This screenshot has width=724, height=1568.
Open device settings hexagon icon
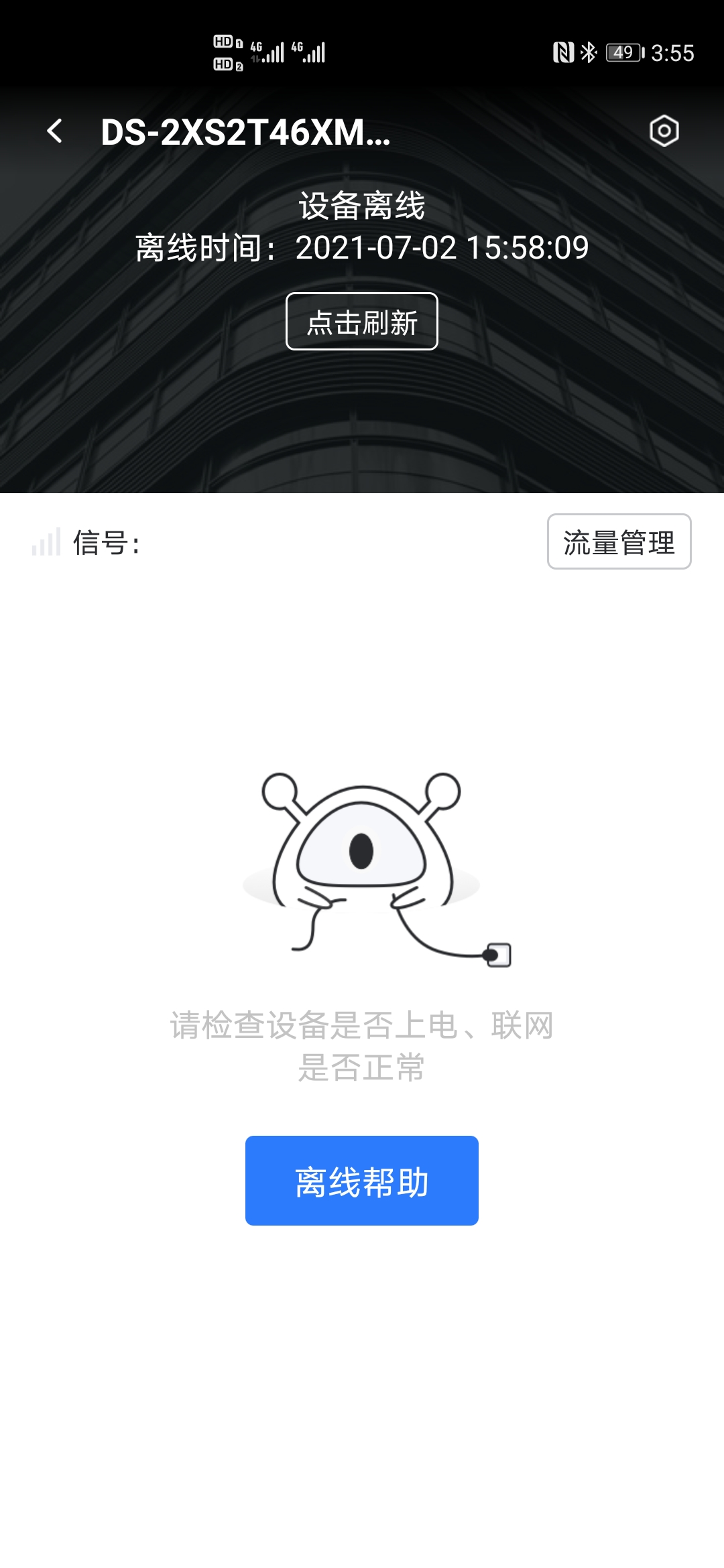coord(664,131)
